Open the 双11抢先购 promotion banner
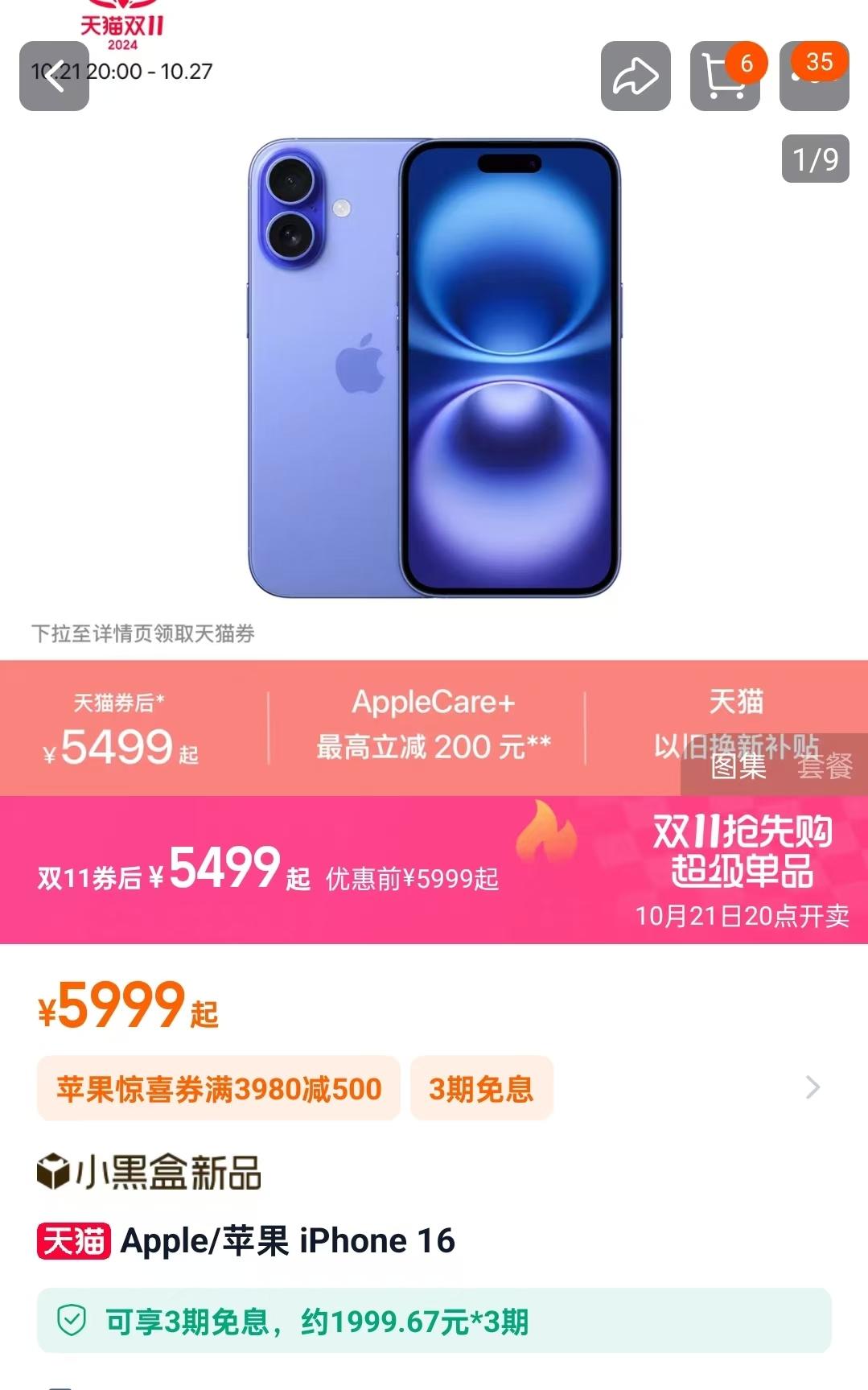 [434, 870]
